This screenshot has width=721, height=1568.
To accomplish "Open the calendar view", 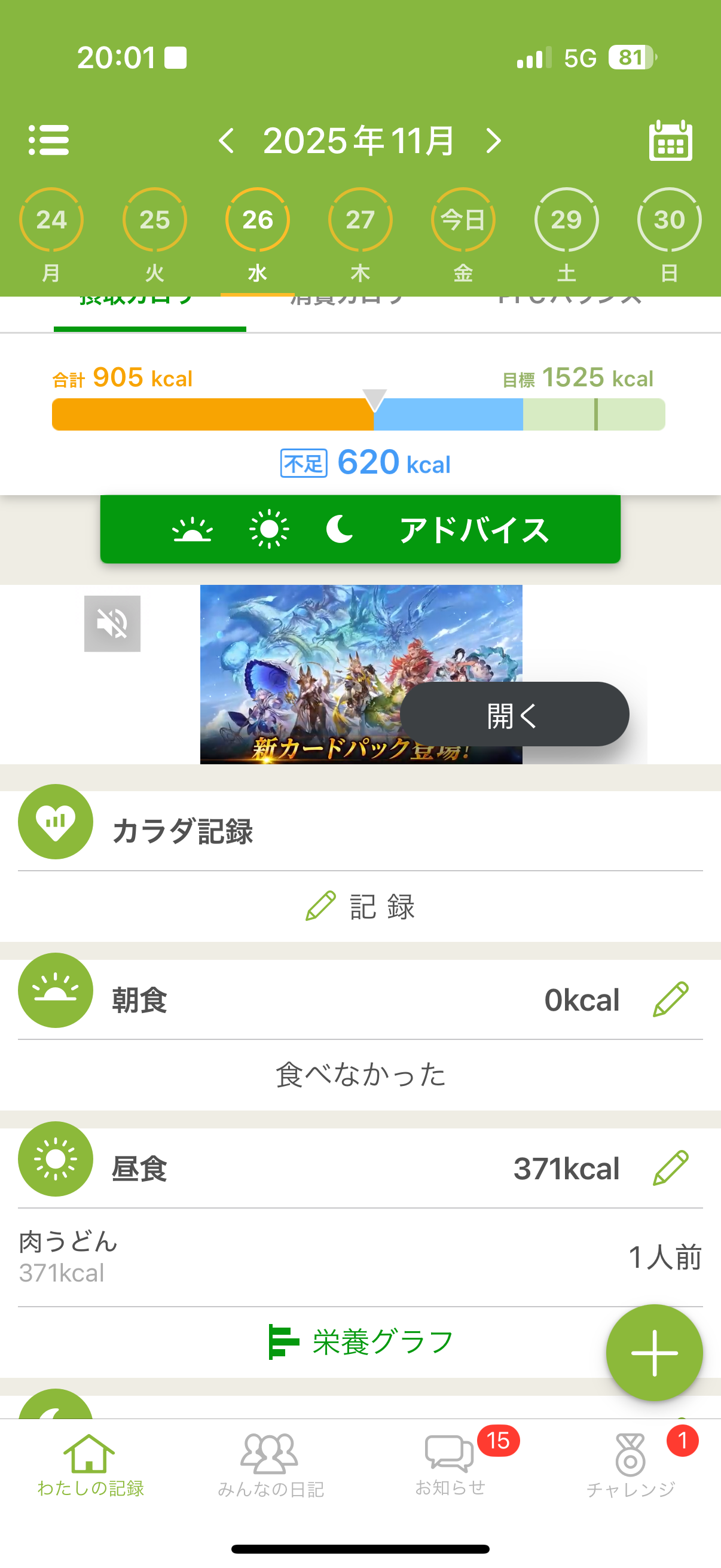I will point(670,141).
